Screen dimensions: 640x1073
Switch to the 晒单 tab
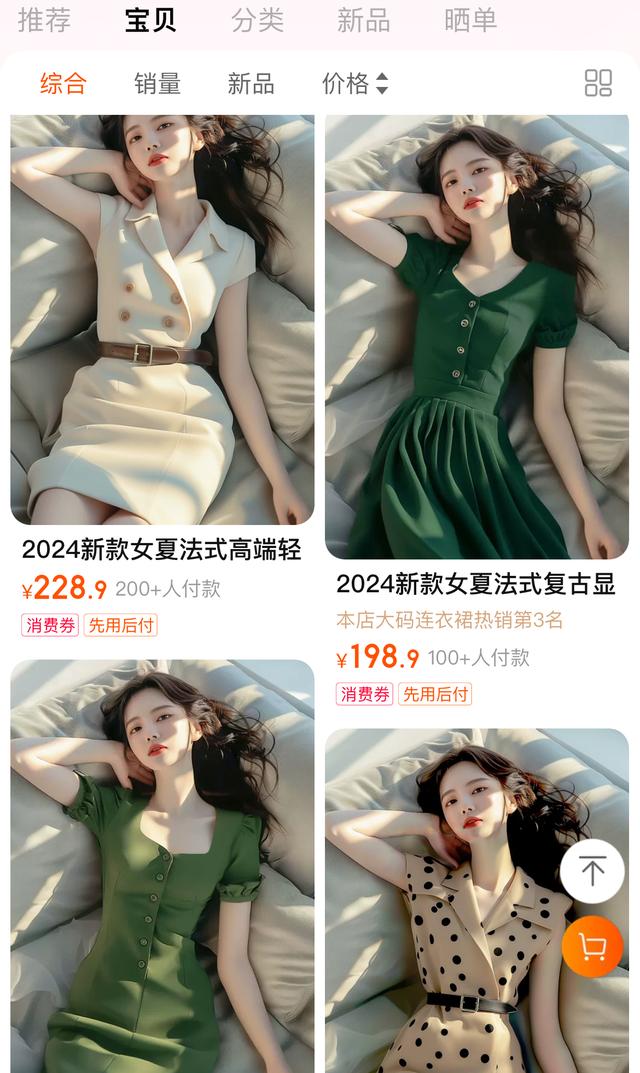point(470,20)
